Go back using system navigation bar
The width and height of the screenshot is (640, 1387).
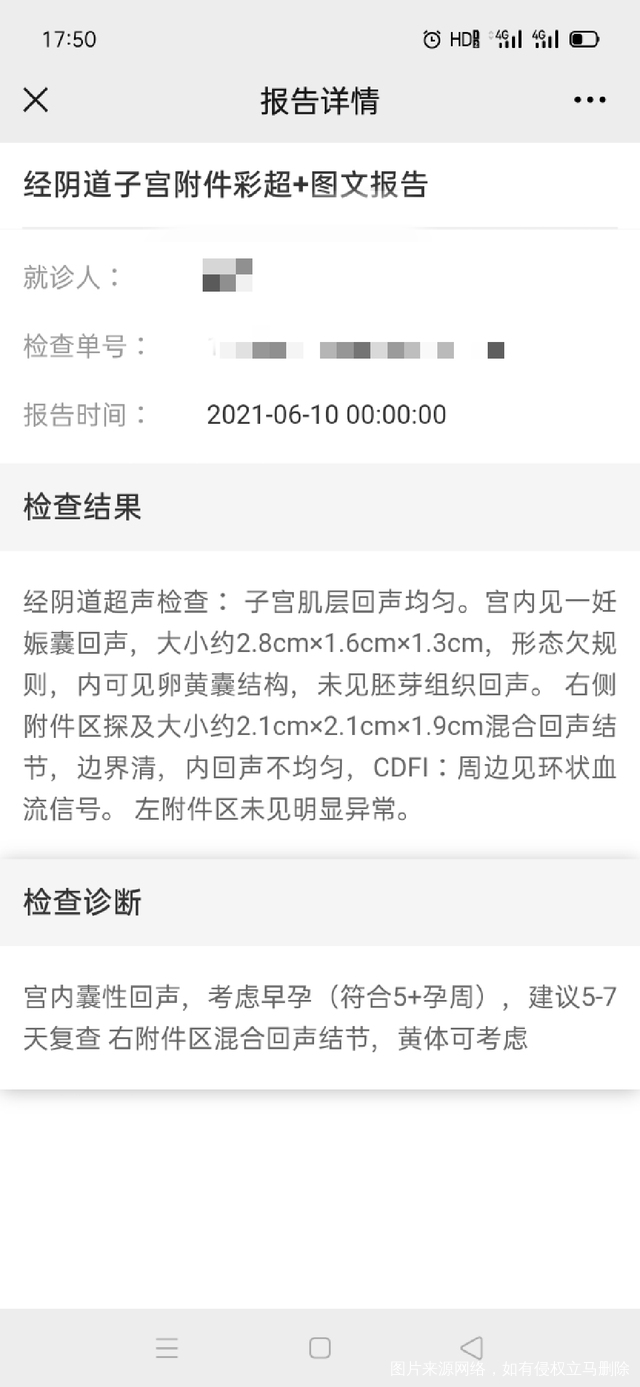tap(471, 1347)
